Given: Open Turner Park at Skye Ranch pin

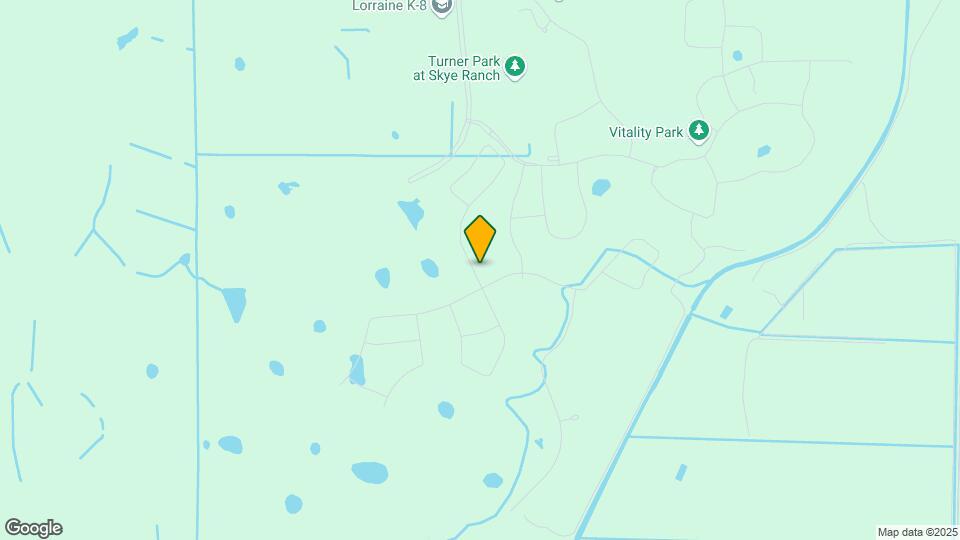Looking at the screenshot, I should pos(515,67).
